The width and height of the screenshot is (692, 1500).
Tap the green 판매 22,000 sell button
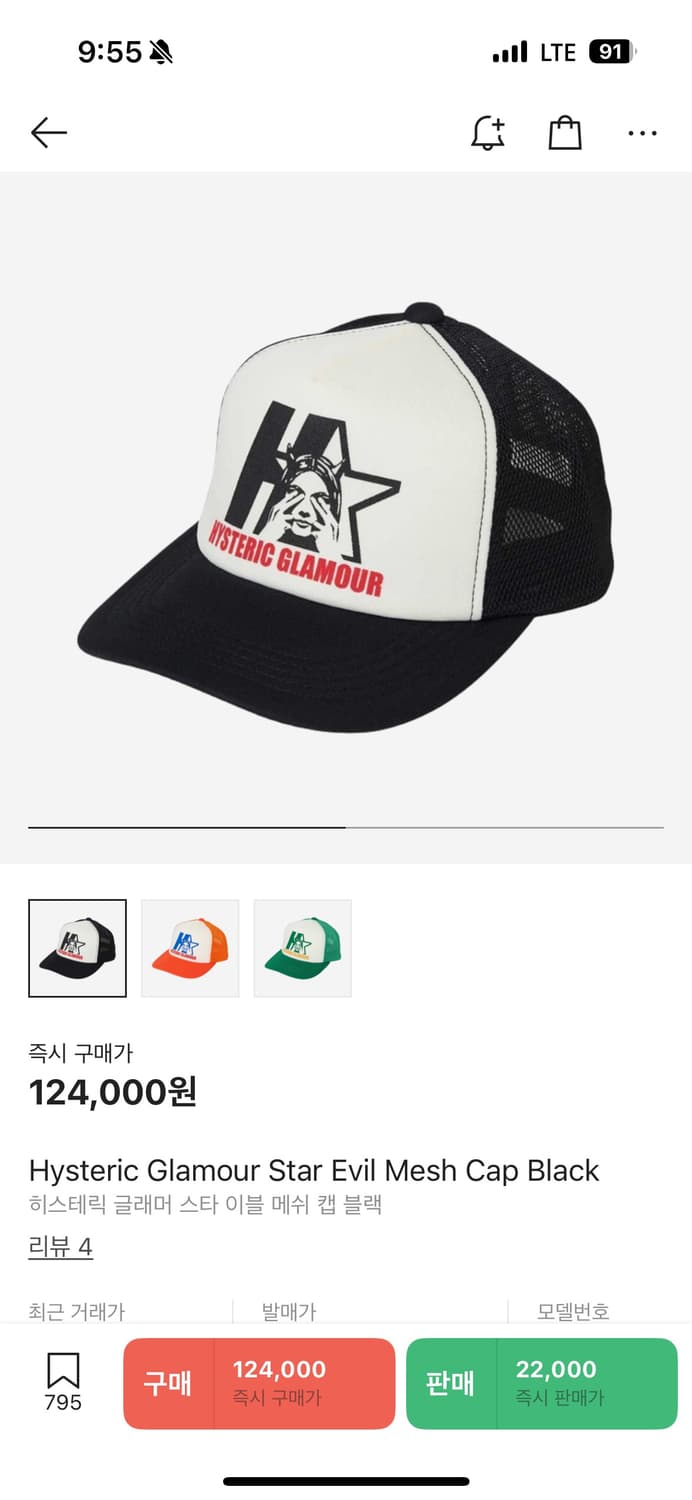point(542,1383)
